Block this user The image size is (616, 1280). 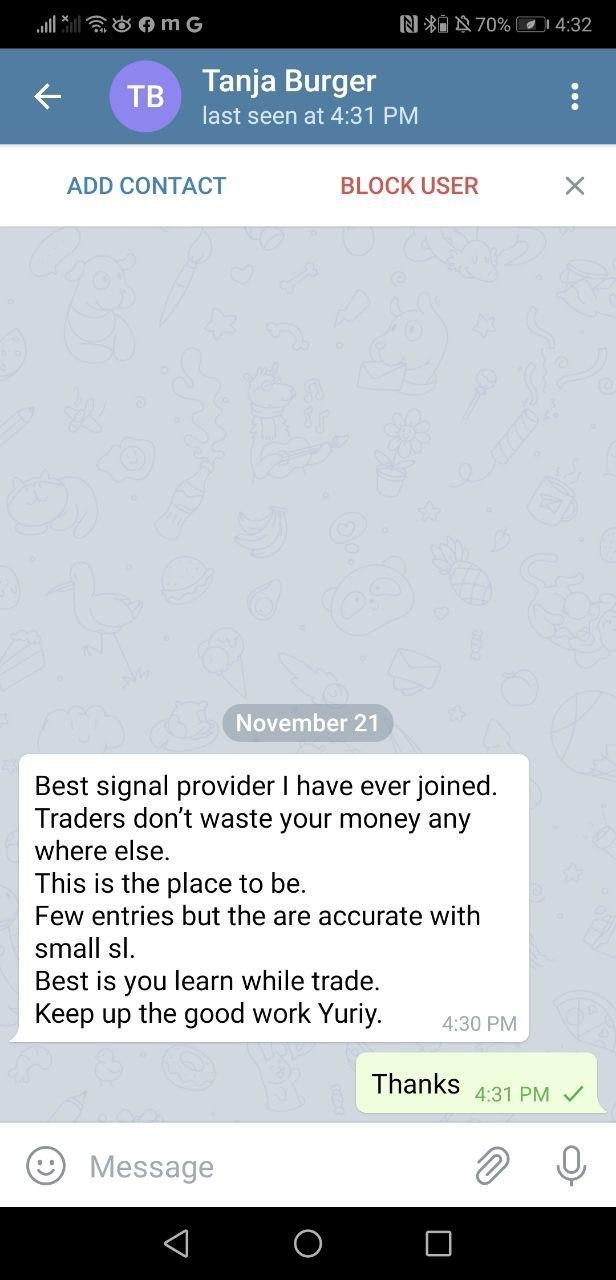click(409, 186)
